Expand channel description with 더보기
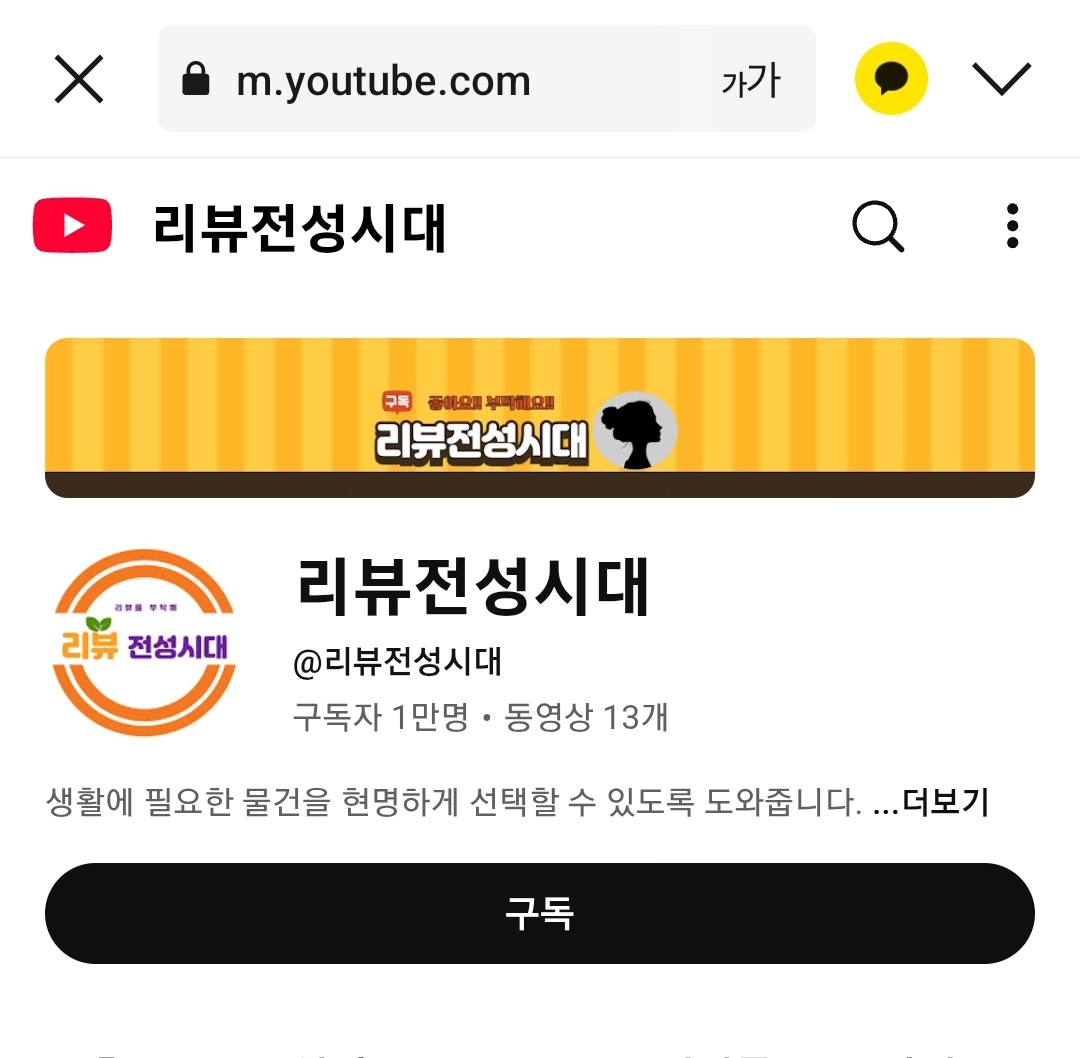This screenshot has height=1058, width=1080. [944, 802]
